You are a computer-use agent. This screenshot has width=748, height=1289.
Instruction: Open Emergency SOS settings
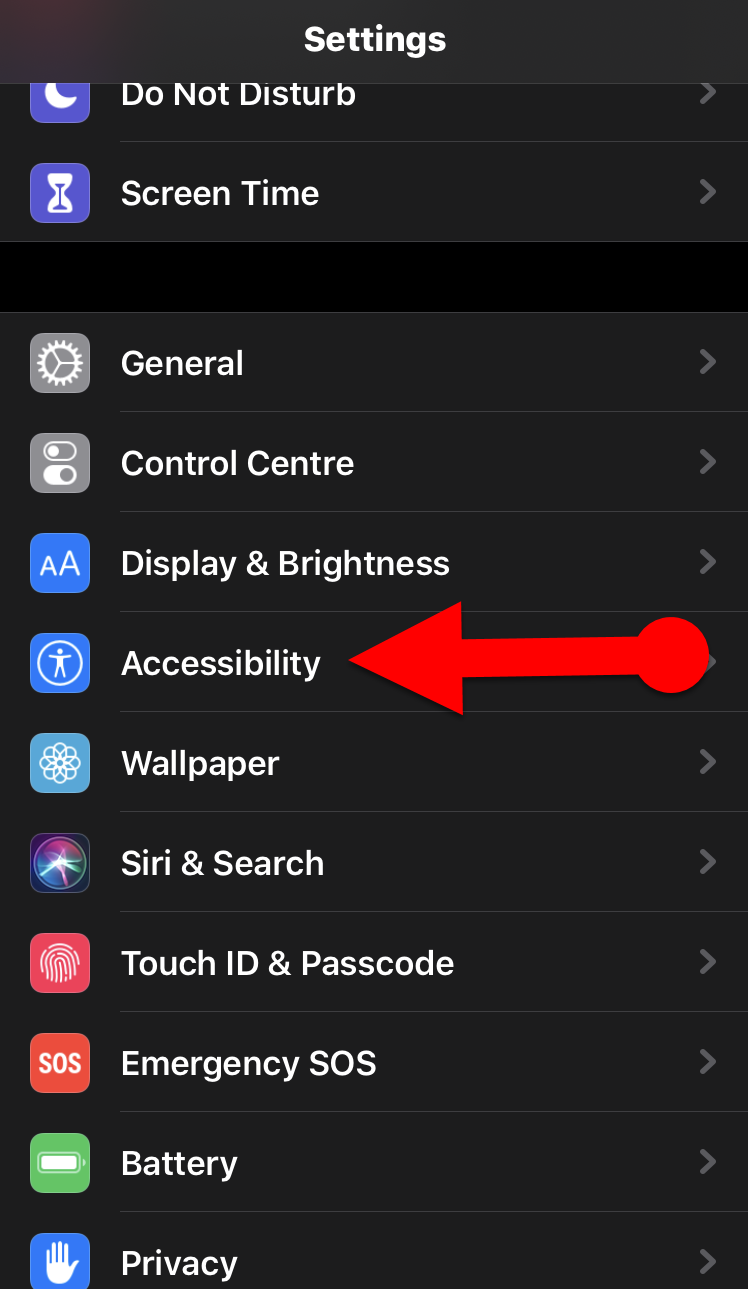(x=248, y=1063)
